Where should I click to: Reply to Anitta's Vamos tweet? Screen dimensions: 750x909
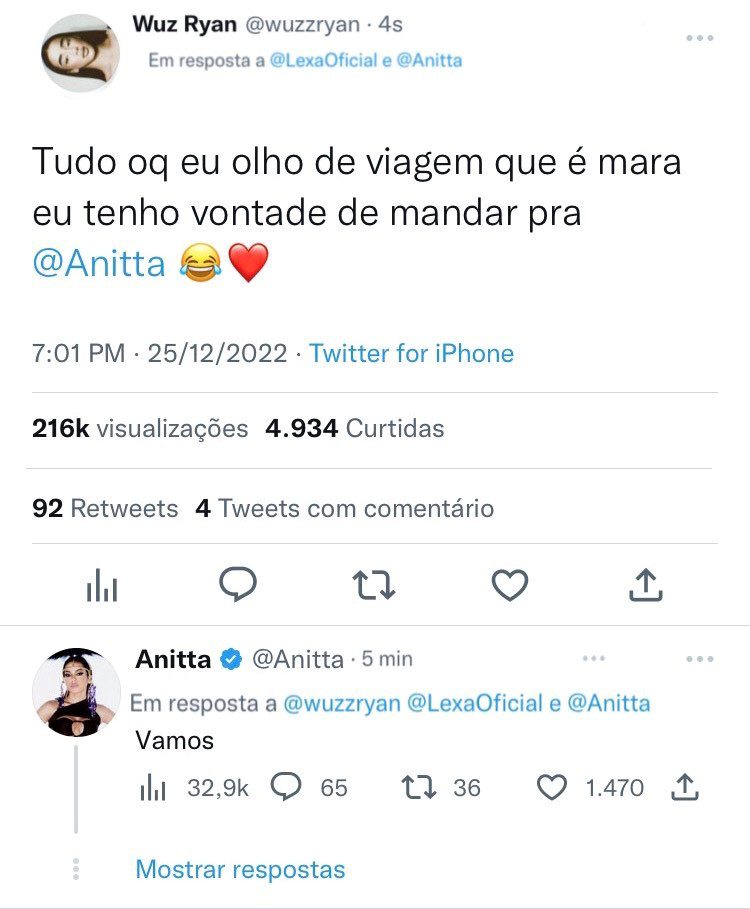(288, 788)
